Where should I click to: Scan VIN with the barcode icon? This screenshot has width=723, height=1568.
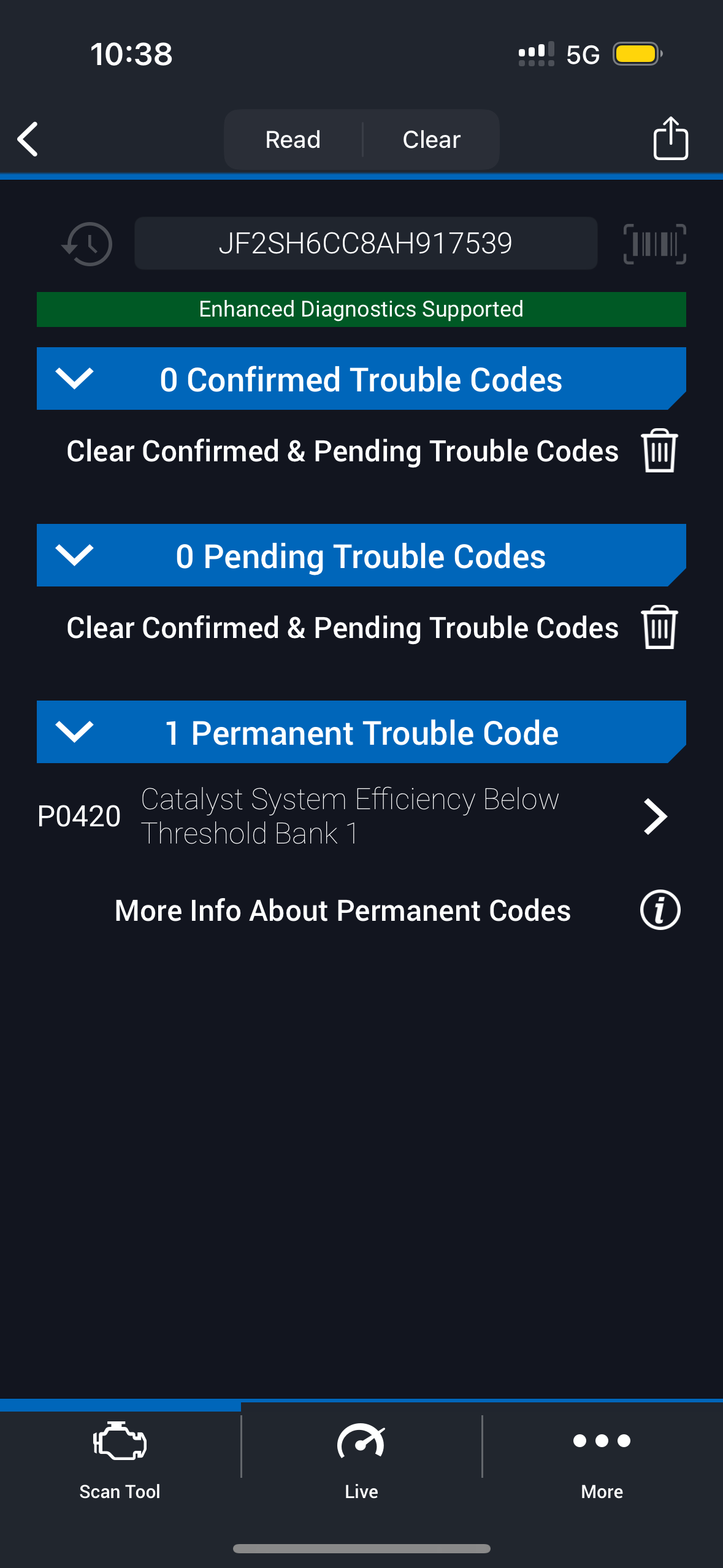tap(654, 244)
